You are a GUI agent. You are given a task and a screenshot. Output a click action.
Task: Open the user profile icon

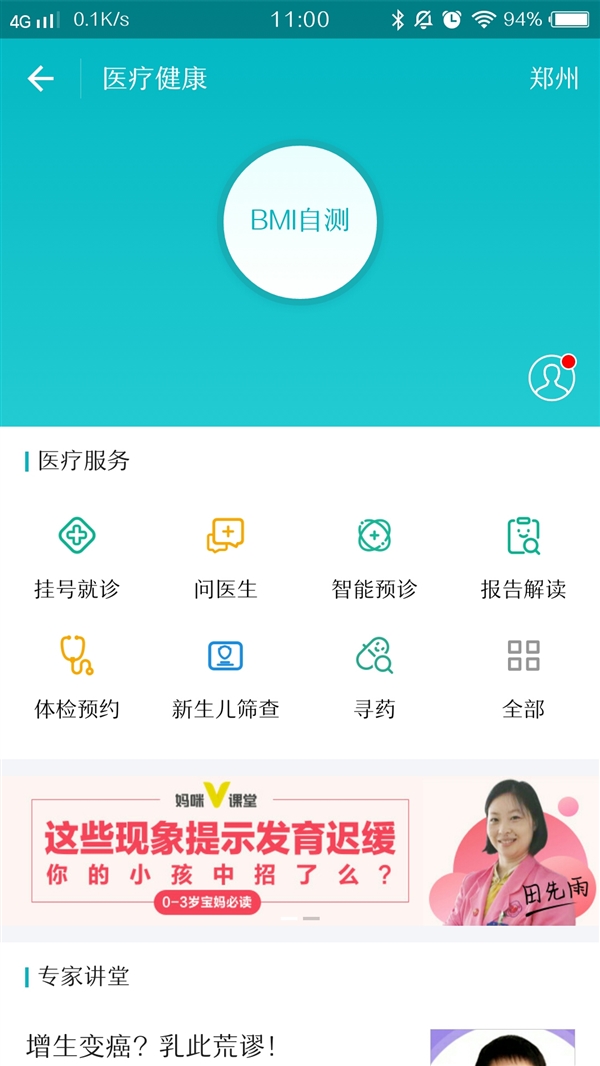552,377
